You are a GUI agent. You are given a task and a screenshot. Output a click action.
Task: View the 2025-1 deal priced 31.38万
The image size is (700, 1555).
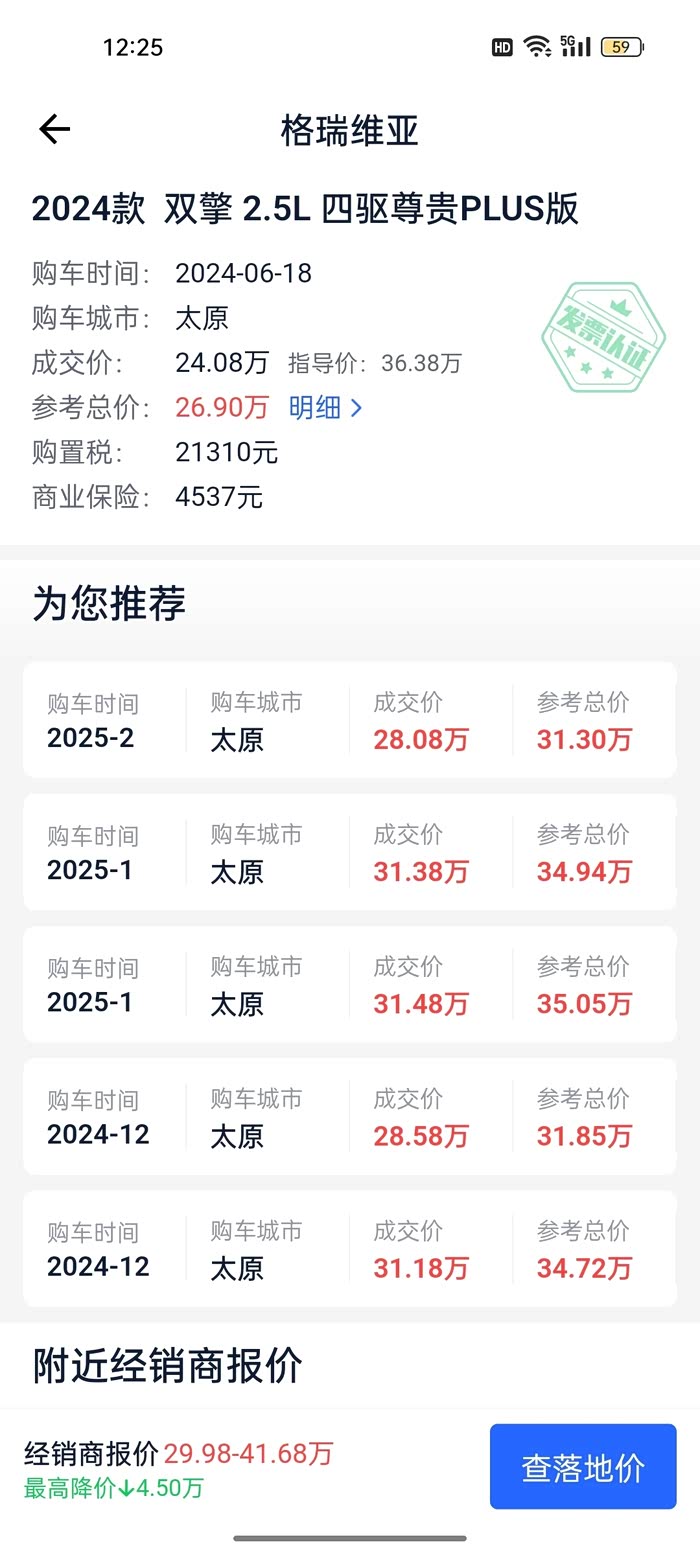click(x=350, y=852)
